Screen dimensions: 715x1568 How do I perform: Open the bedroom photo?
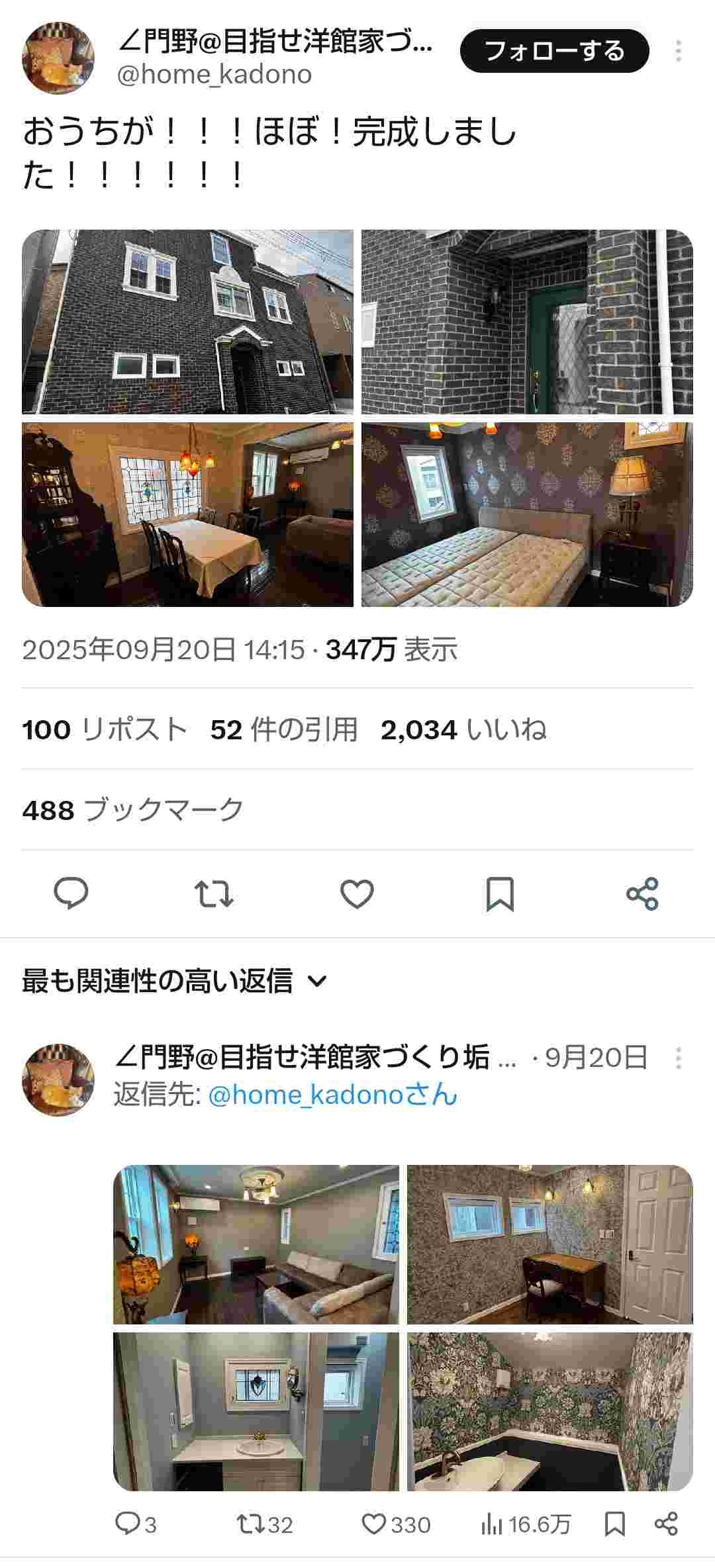click(527, 514)
